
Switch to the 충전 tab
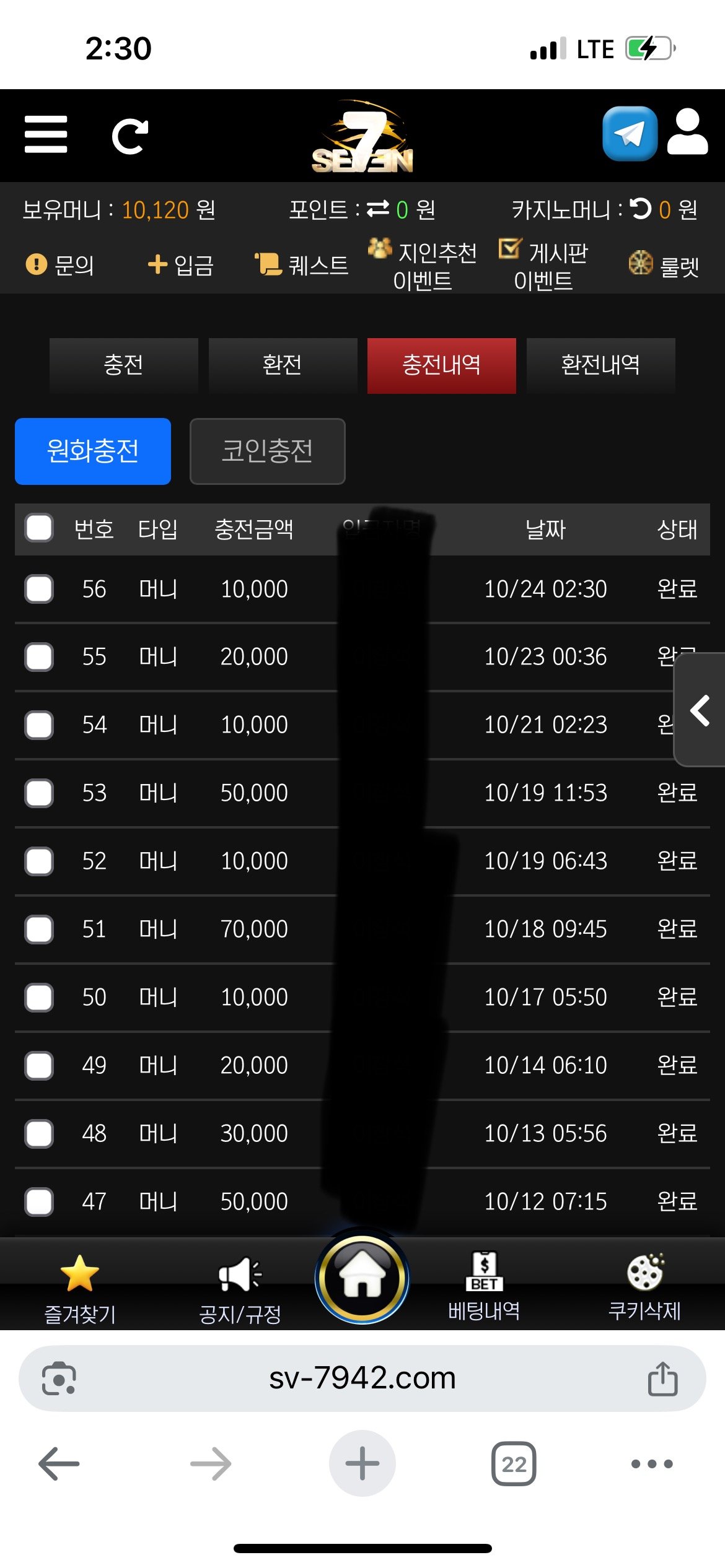pyautogui.click(x=124, y=365)
